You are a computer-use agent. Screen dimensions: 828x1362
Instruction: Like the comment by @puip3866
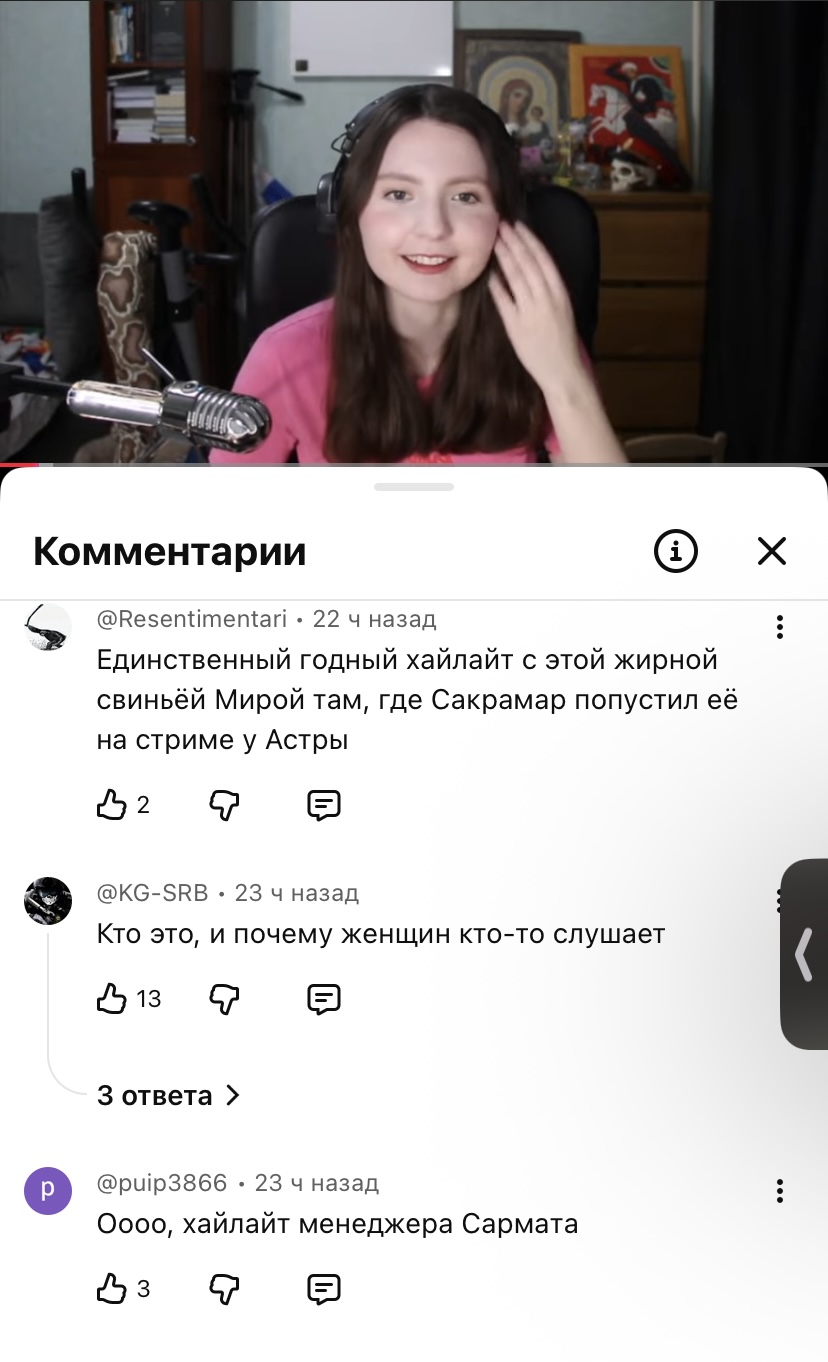point(112,1289)
